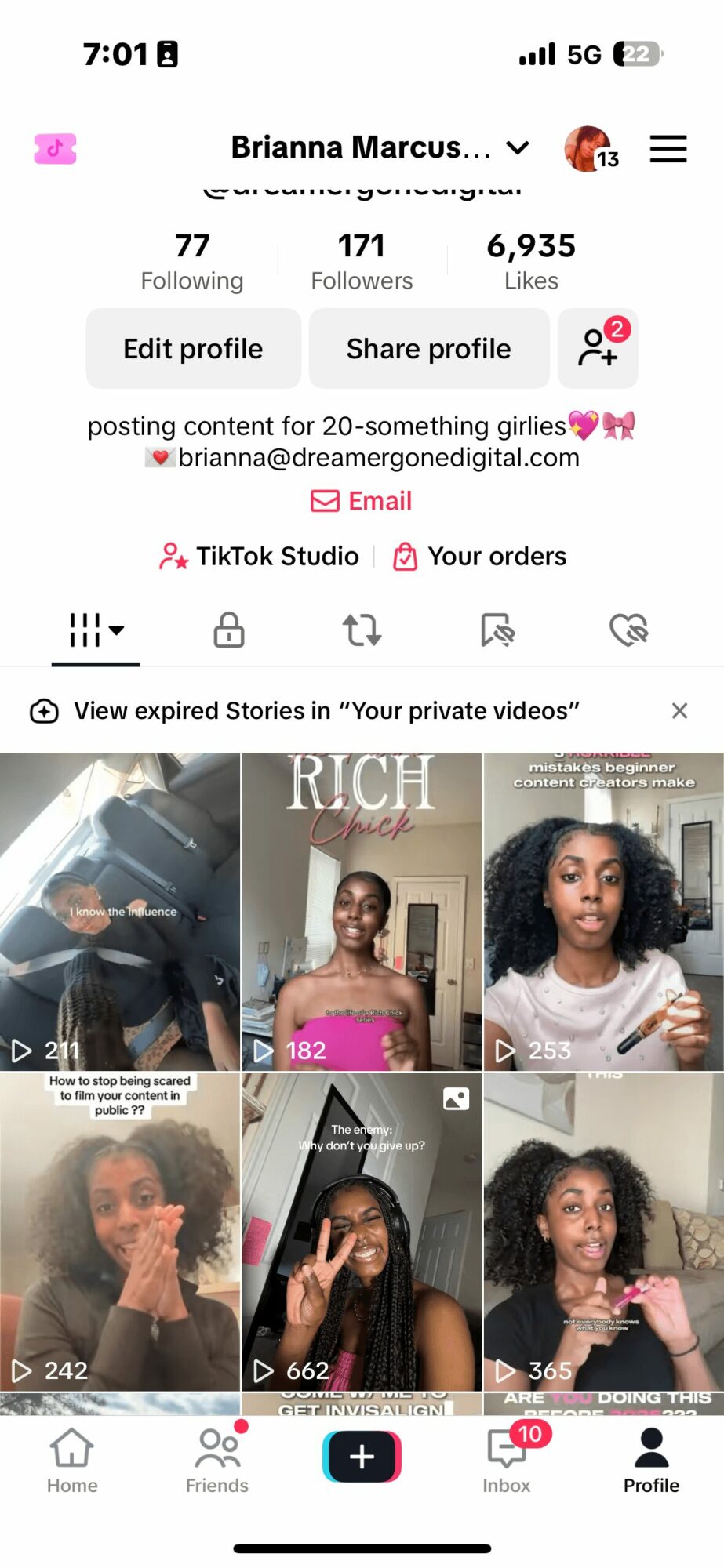This screenshot has width=724, height=1568.
Task: Open TikTok Studio
Action: point(260,556)
